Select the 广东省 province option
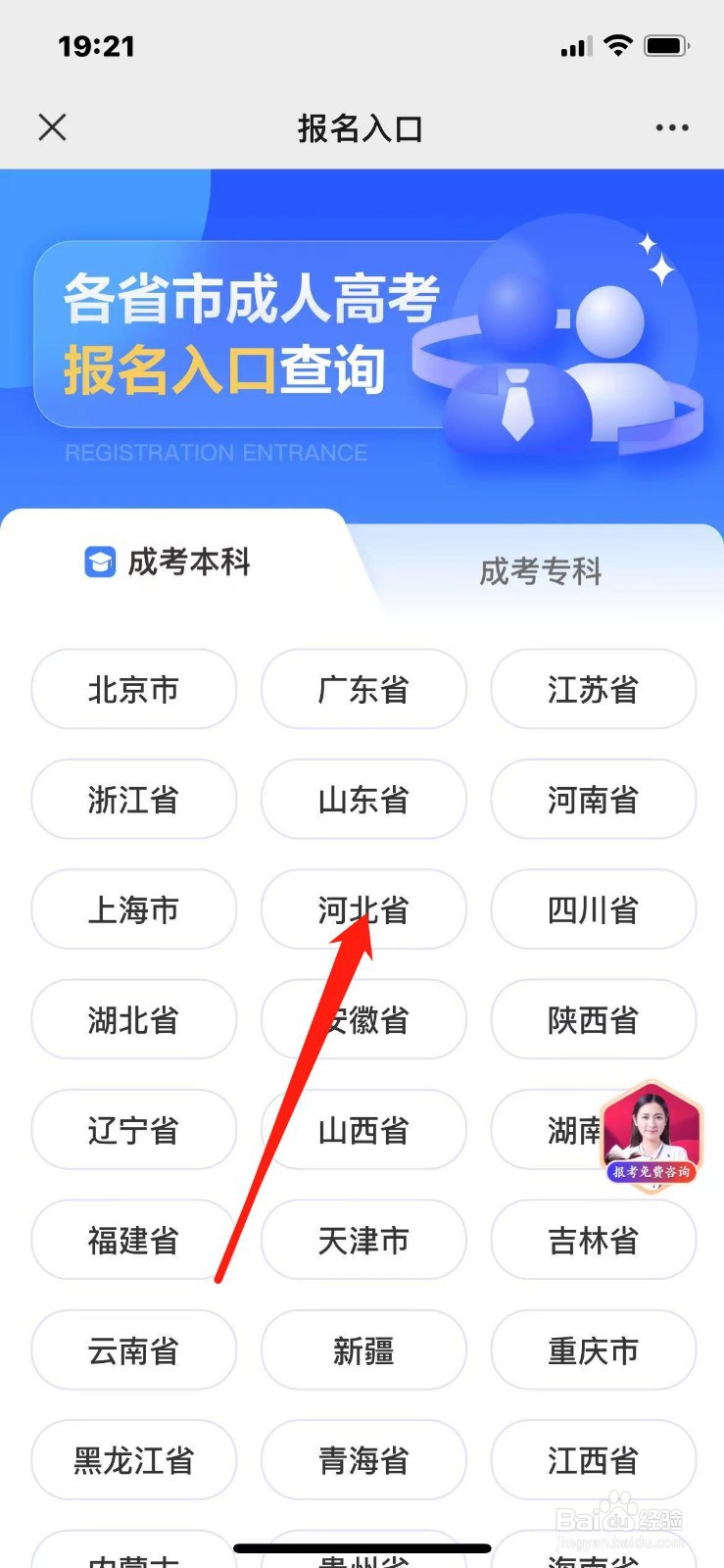 tap(363, 689)
